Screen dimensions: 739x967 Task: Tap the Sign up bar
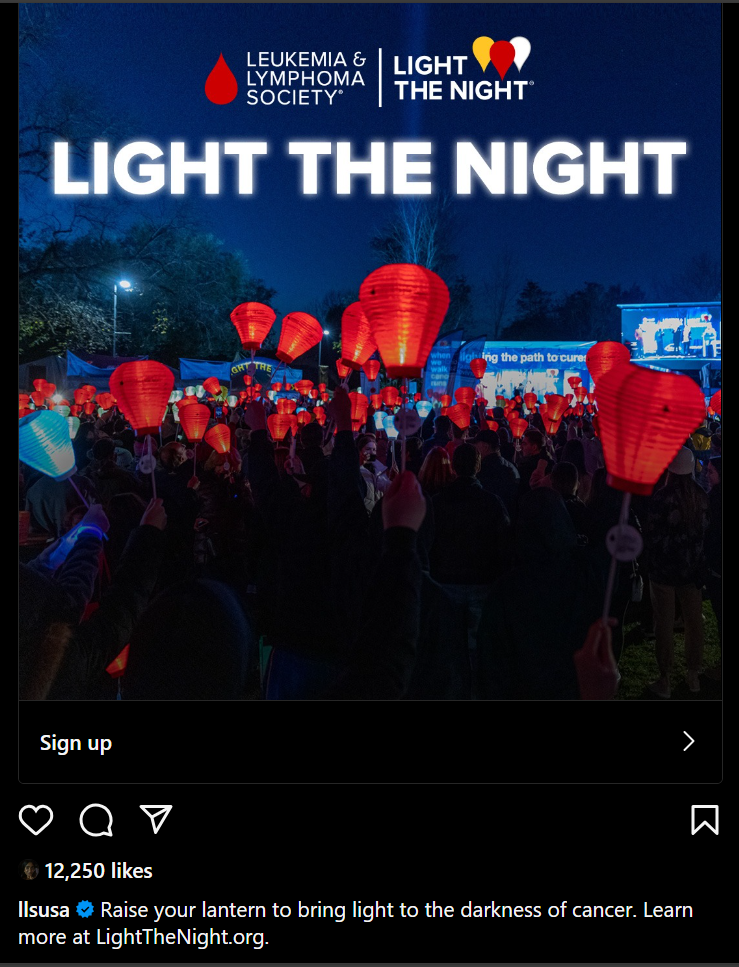[x=370, y=742]
